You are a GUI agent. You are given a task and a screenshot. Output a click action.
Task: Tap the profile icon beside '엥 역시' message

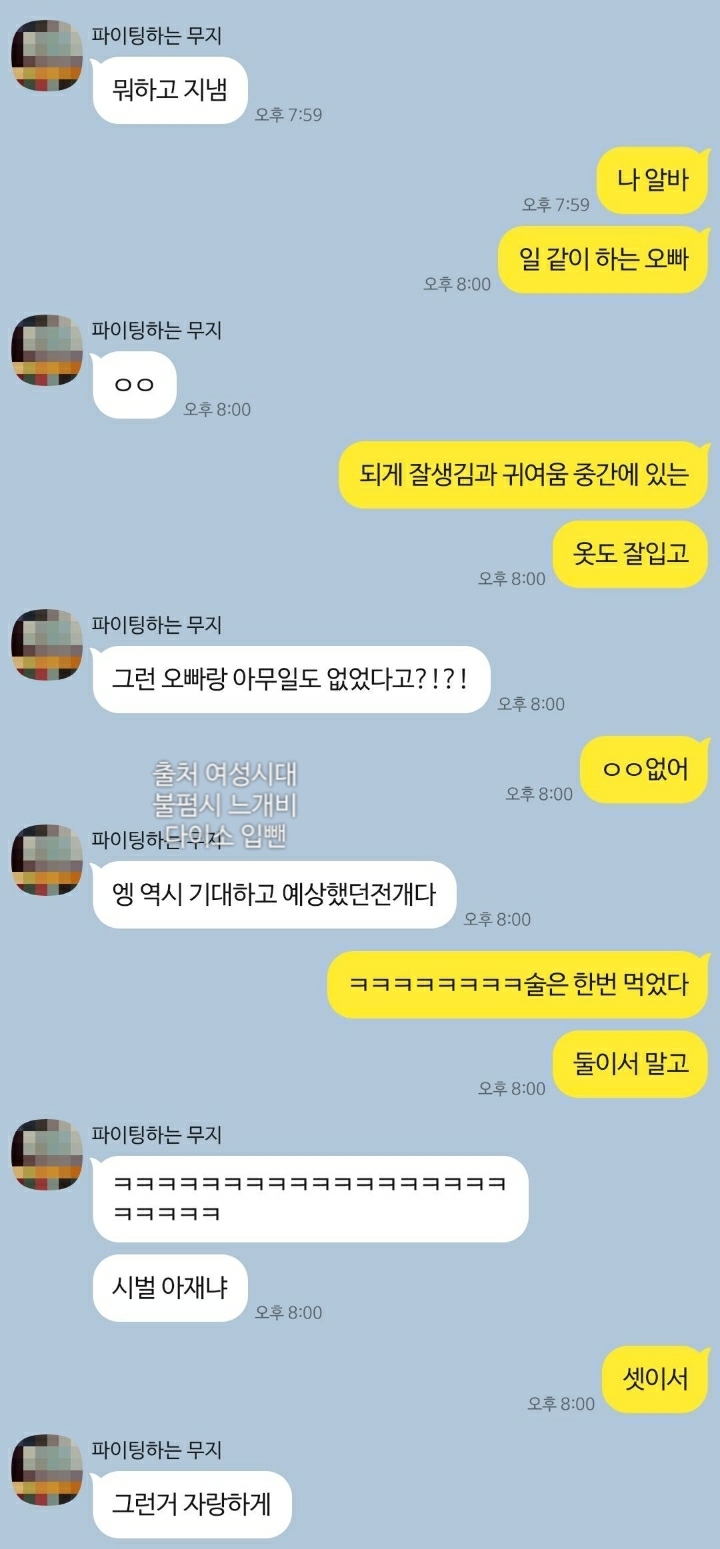45,862
